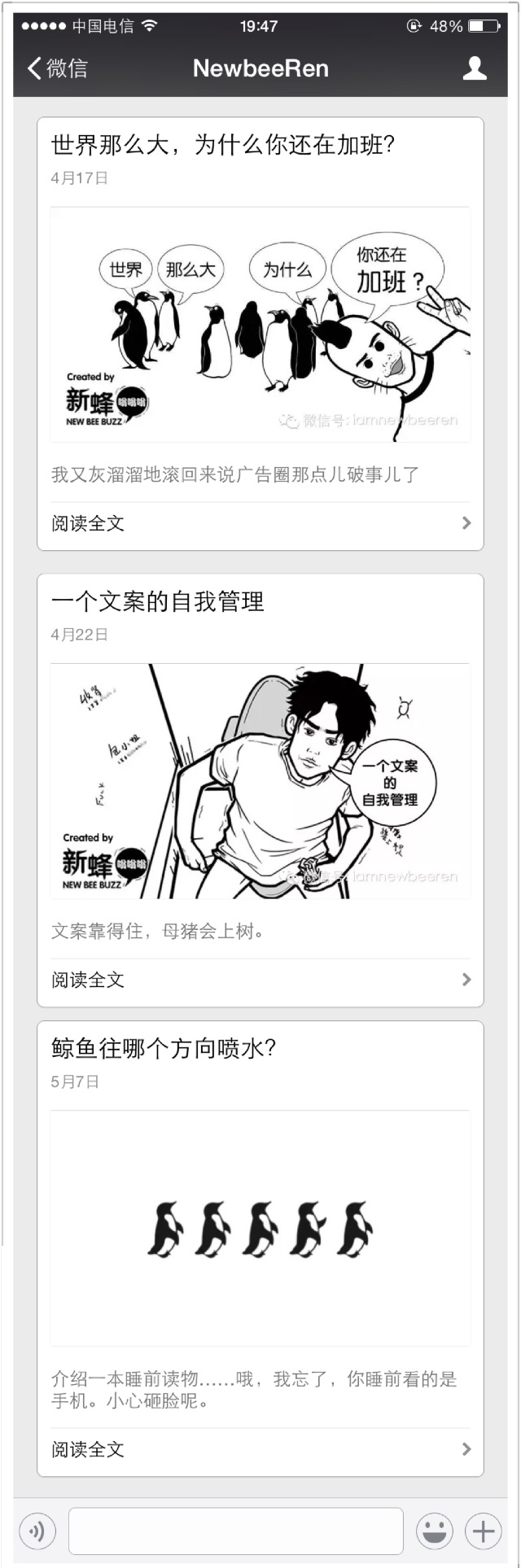Go back to 微信 chat list
Viewport: 521px width, 1568px height.
pos(57,68)
